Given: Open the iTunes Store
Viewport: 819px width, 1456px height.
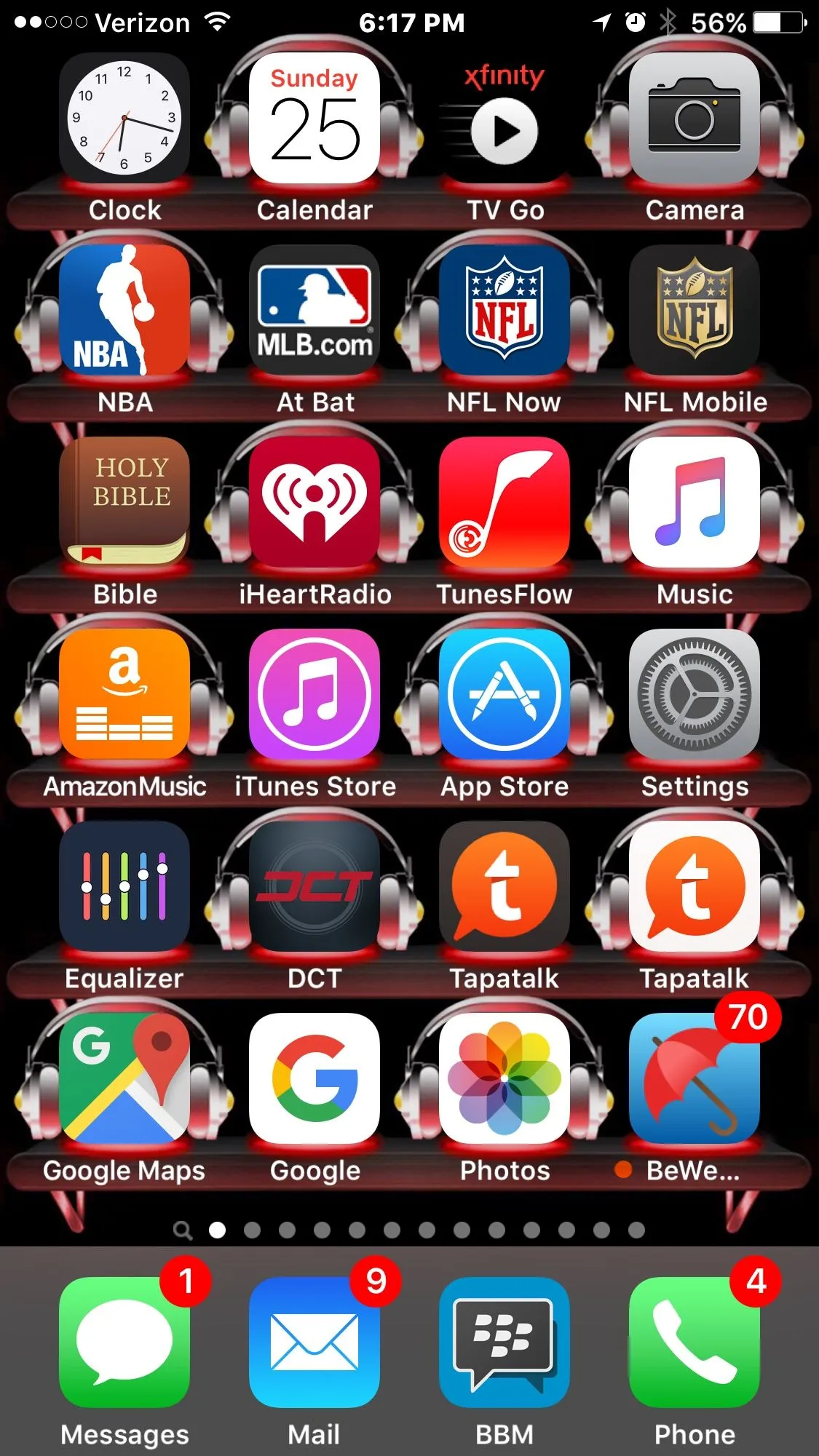Looking at the screenshot, I should point(314,695).
